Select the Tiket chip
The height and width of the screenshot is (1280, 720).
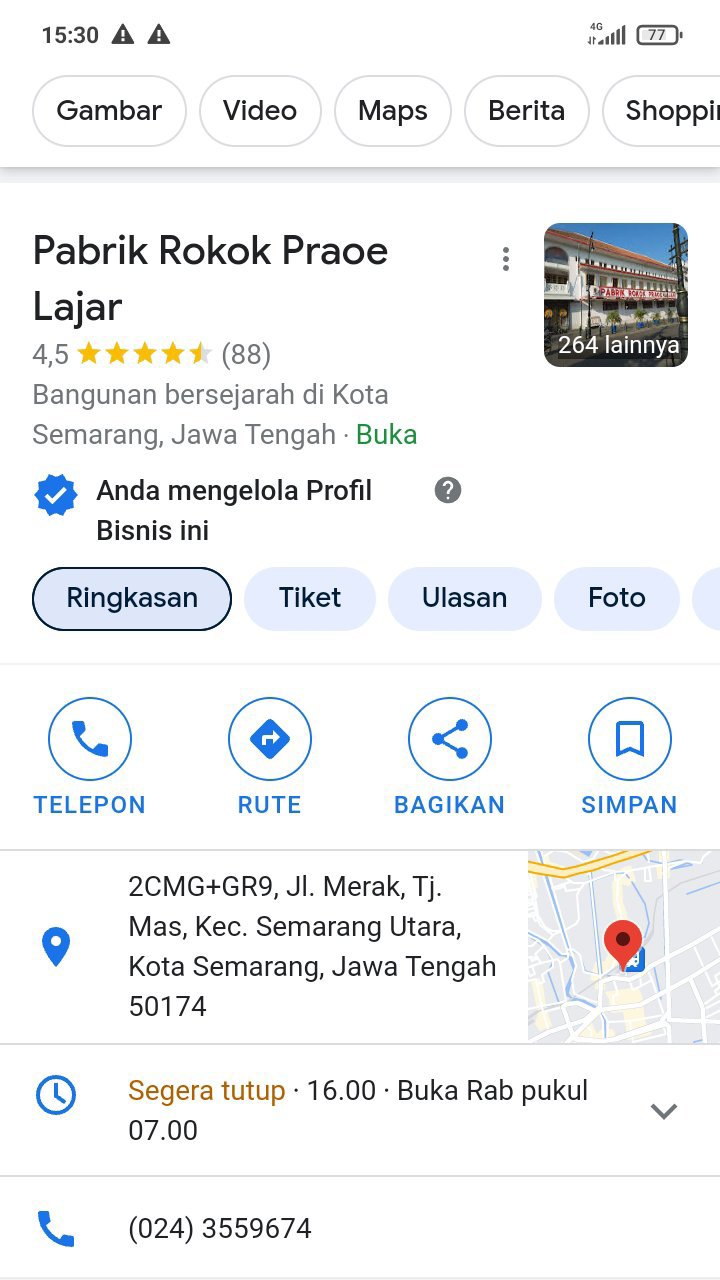pyautogui.click(x=310, y=598)
